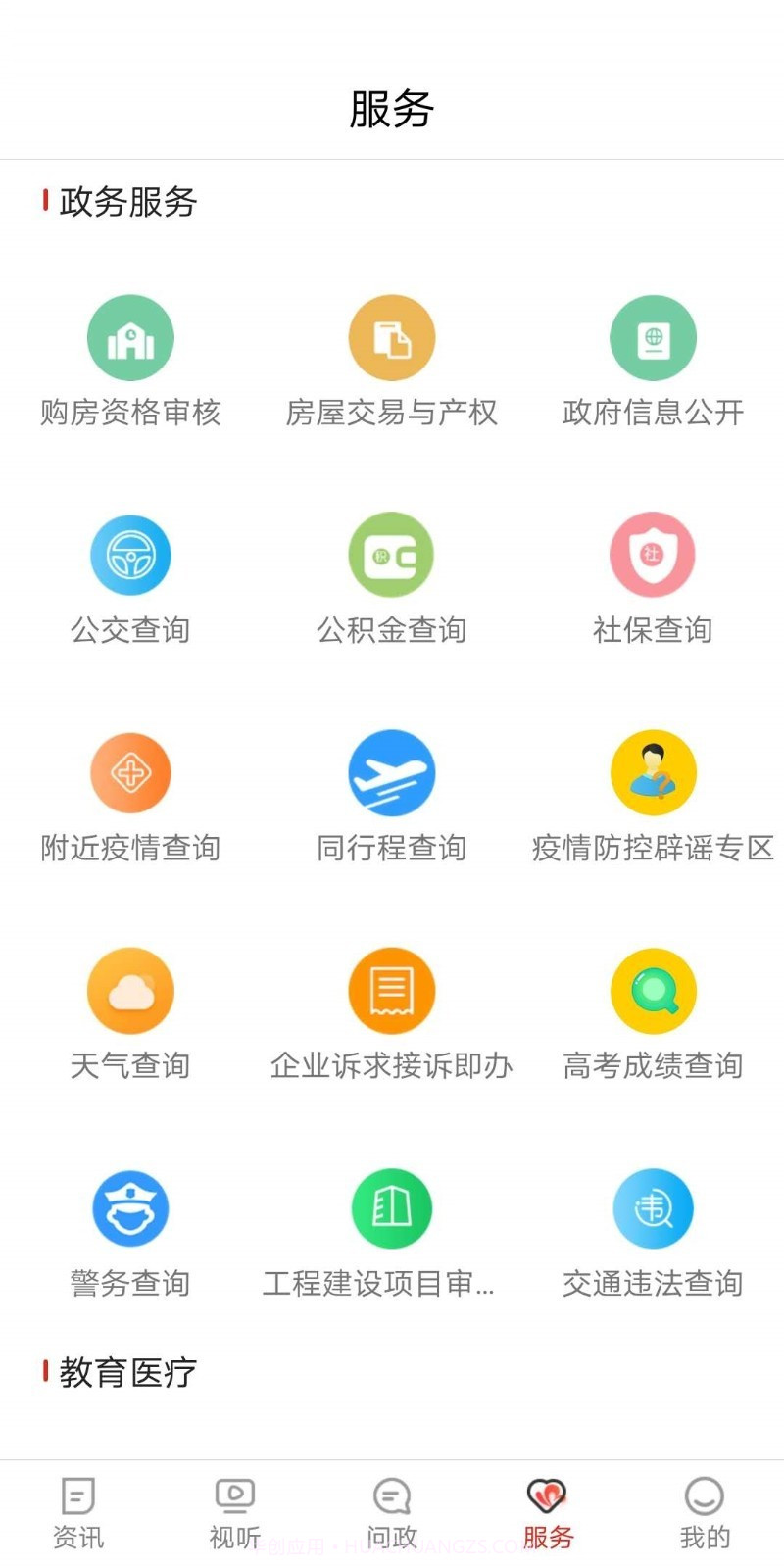
Task: Open the 政府信息公开 passport-style icon
Action: pos(654,337)
